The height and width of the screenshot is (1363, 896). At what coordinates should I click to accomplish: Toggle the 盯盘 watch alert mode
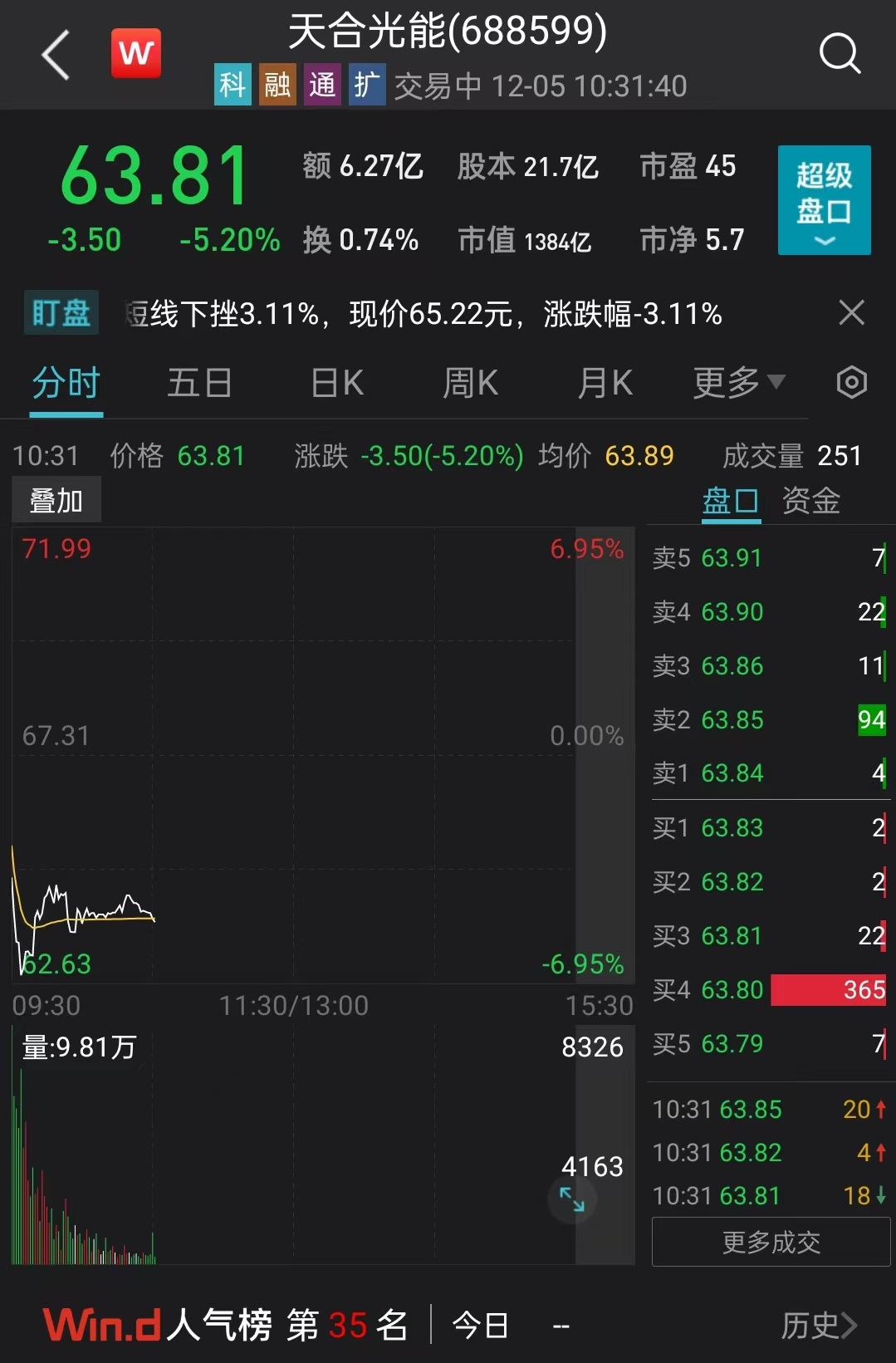[61, 313]
